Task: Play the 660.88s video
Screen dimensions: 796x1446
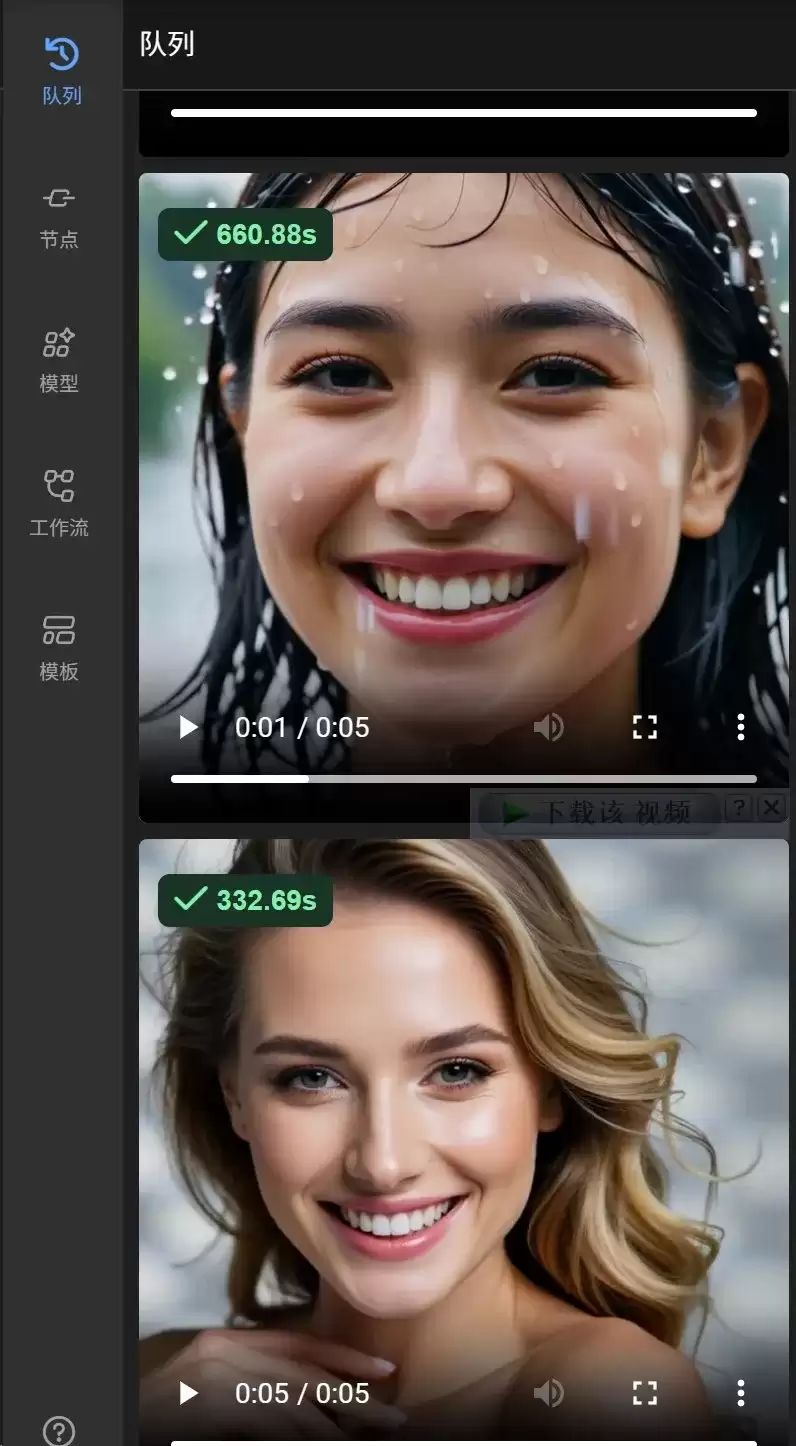Action: pos(188,727)
